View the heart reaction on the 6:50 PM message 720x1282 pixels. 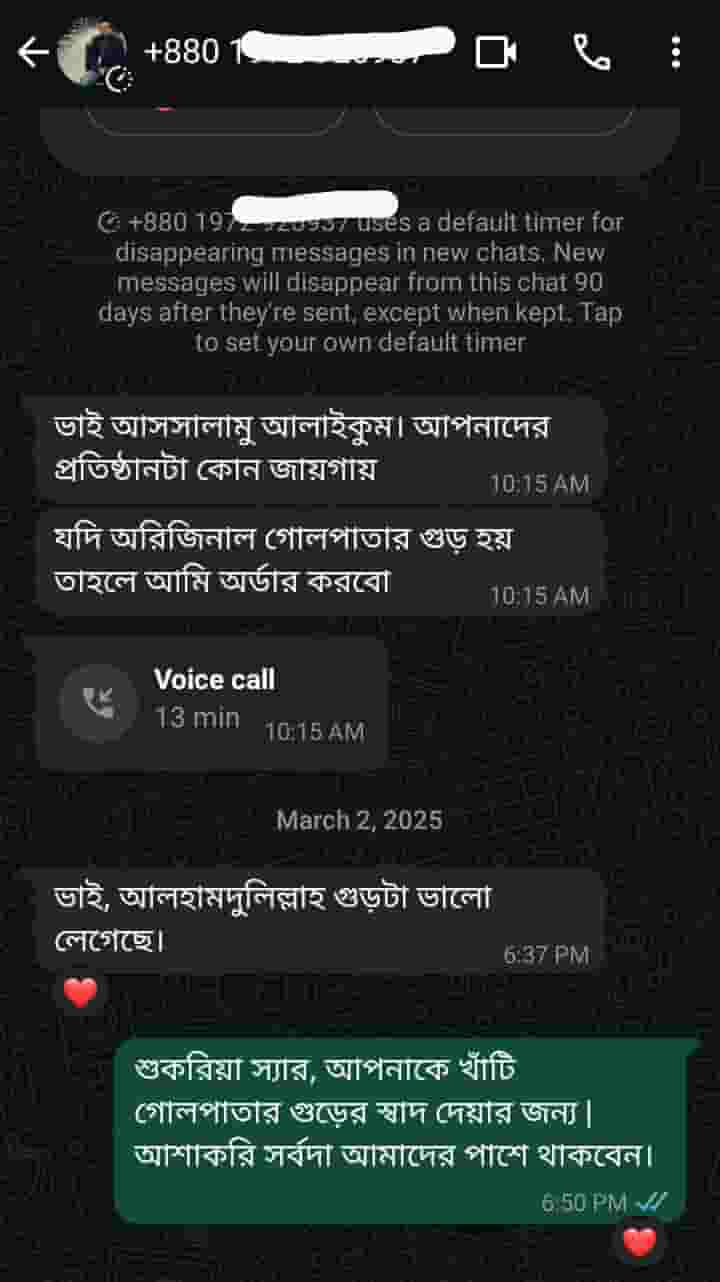coord(639,1242)
